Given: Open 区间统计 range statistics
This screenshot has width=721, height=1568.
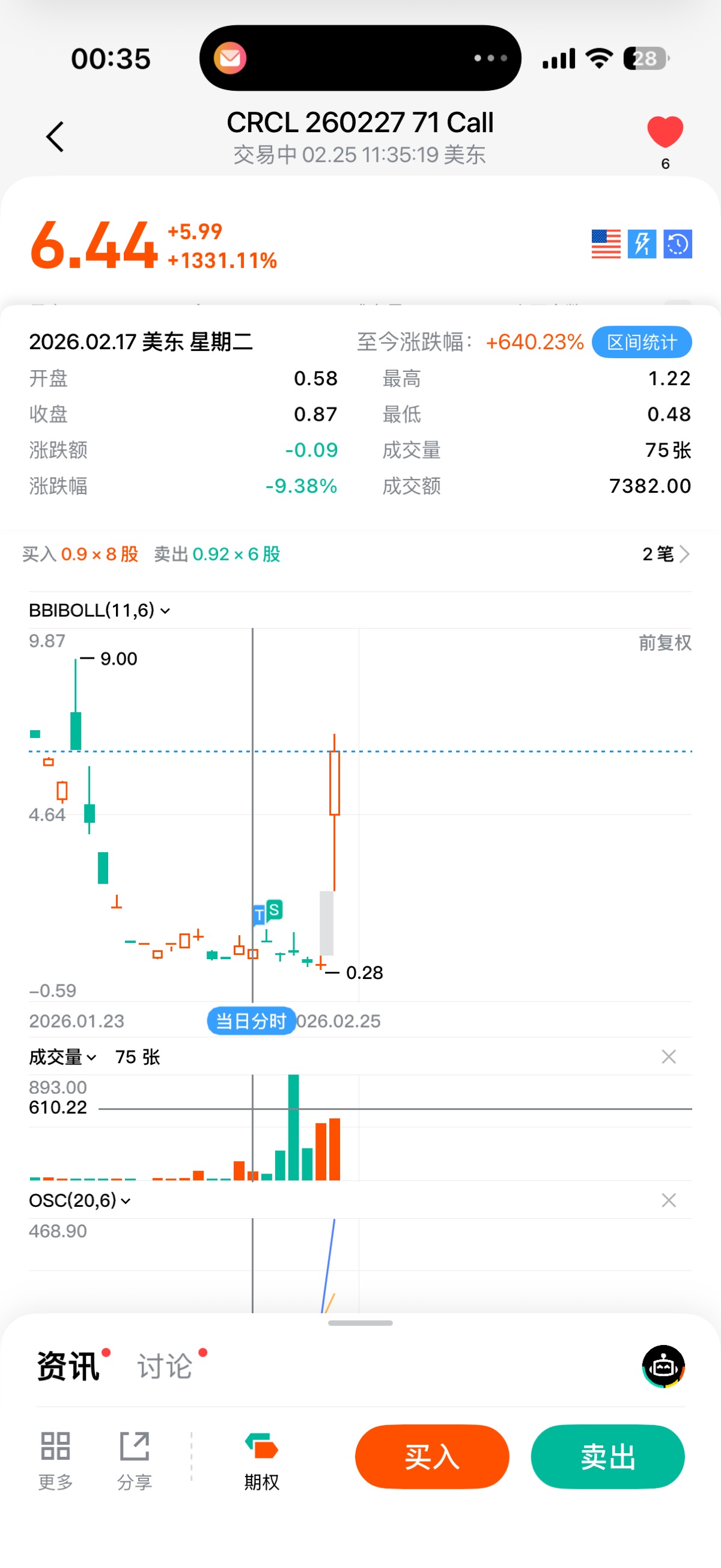Looking at the screenshot, I should 641,342.
